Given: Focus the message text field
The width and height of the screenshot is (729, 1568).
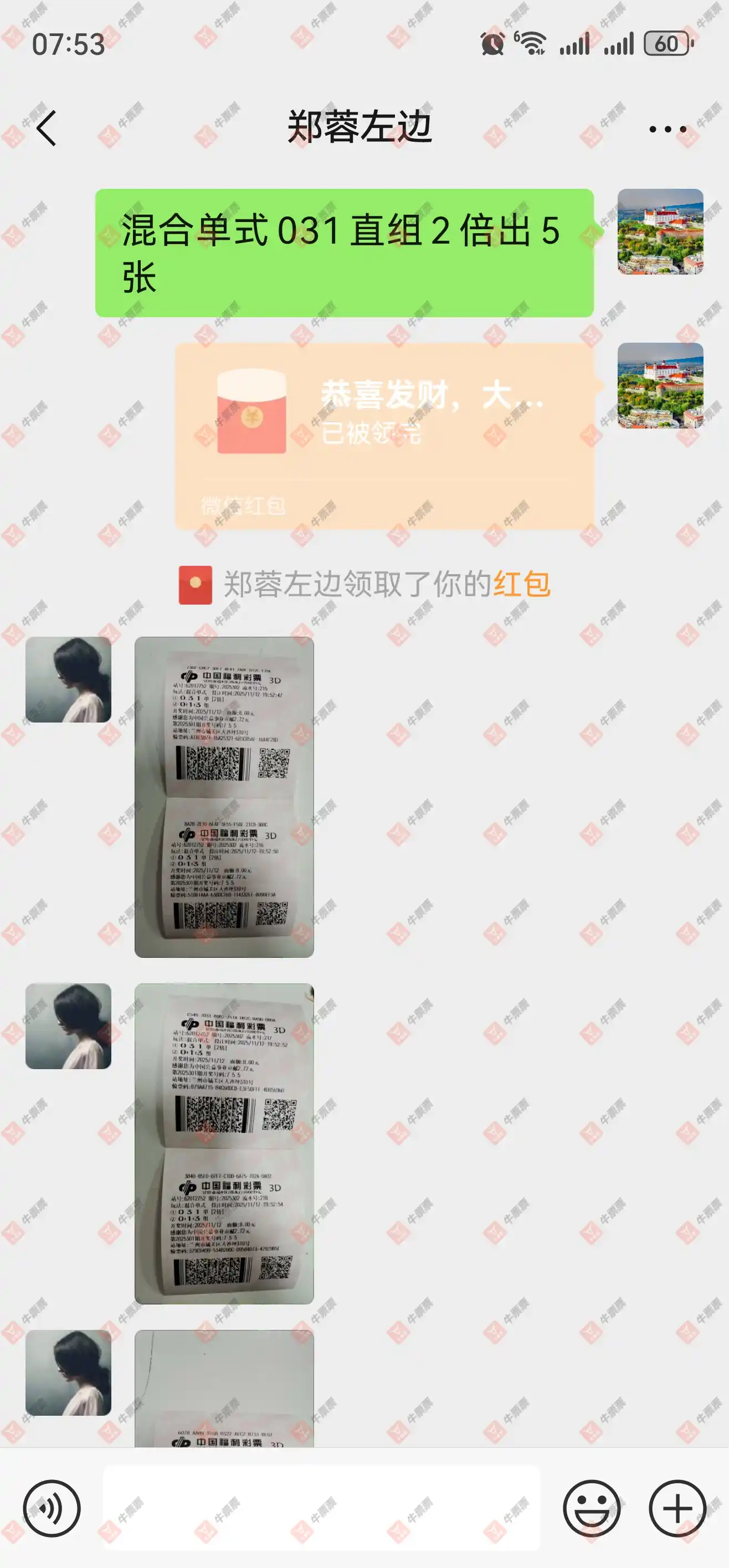Looking at the screenshot, I should point(321,1508).
